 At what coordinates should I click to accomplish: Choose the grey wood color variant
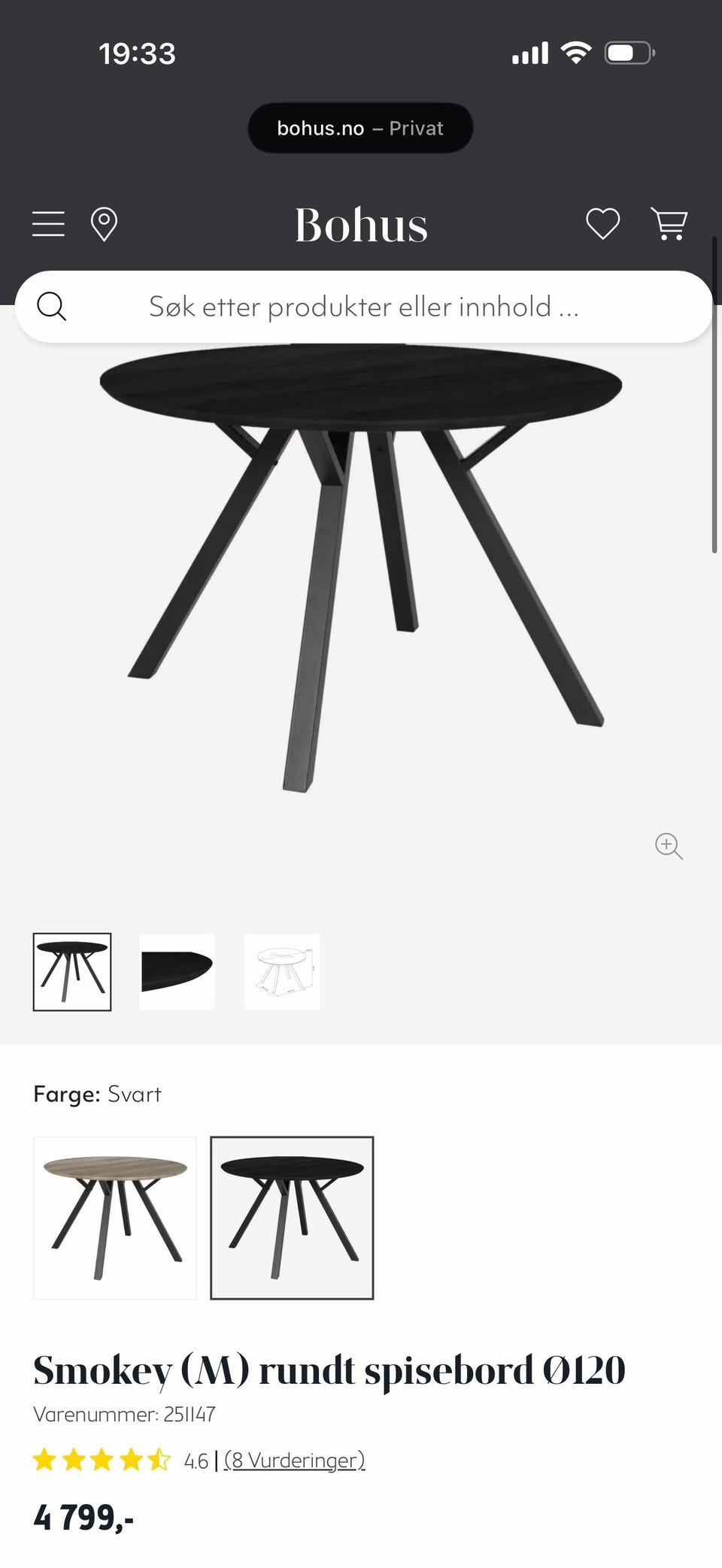pos(115,1218)
